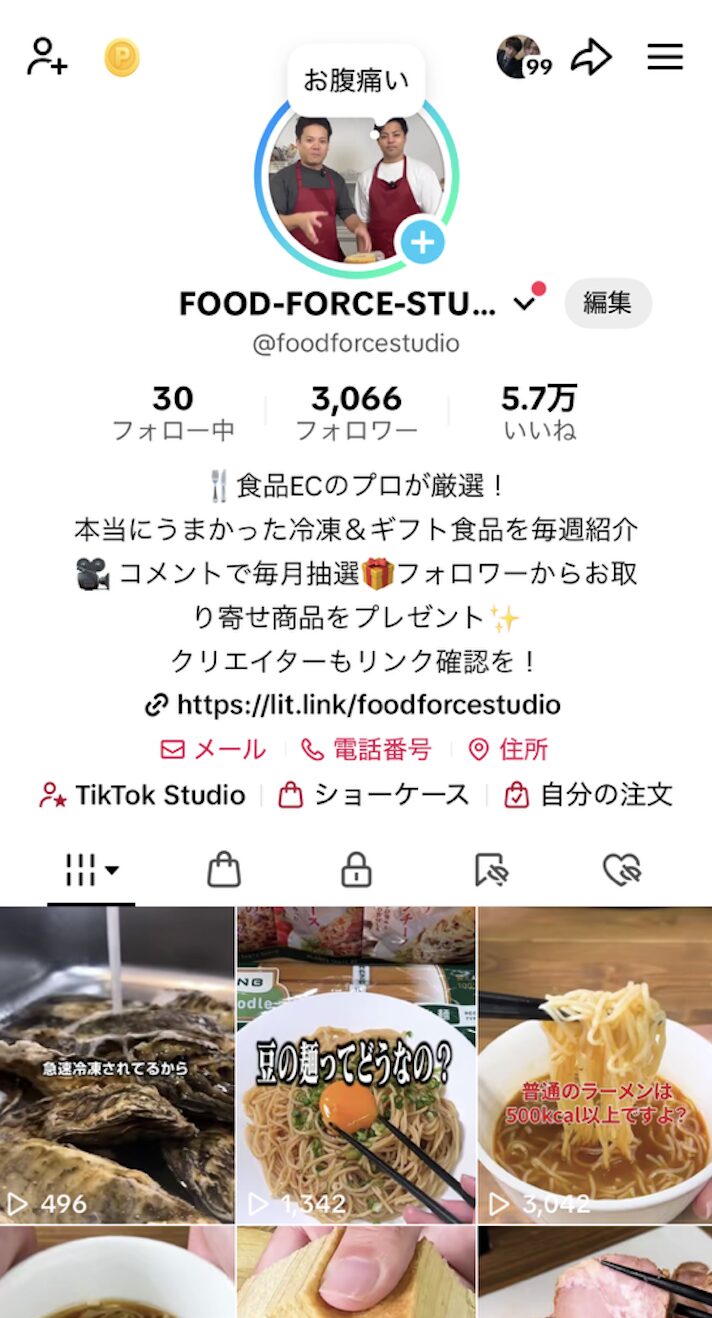Expand the account switcher next to FOOD-FORCE-STU
Viewport: 712px width, 1318px height.
tap(524, 304)
